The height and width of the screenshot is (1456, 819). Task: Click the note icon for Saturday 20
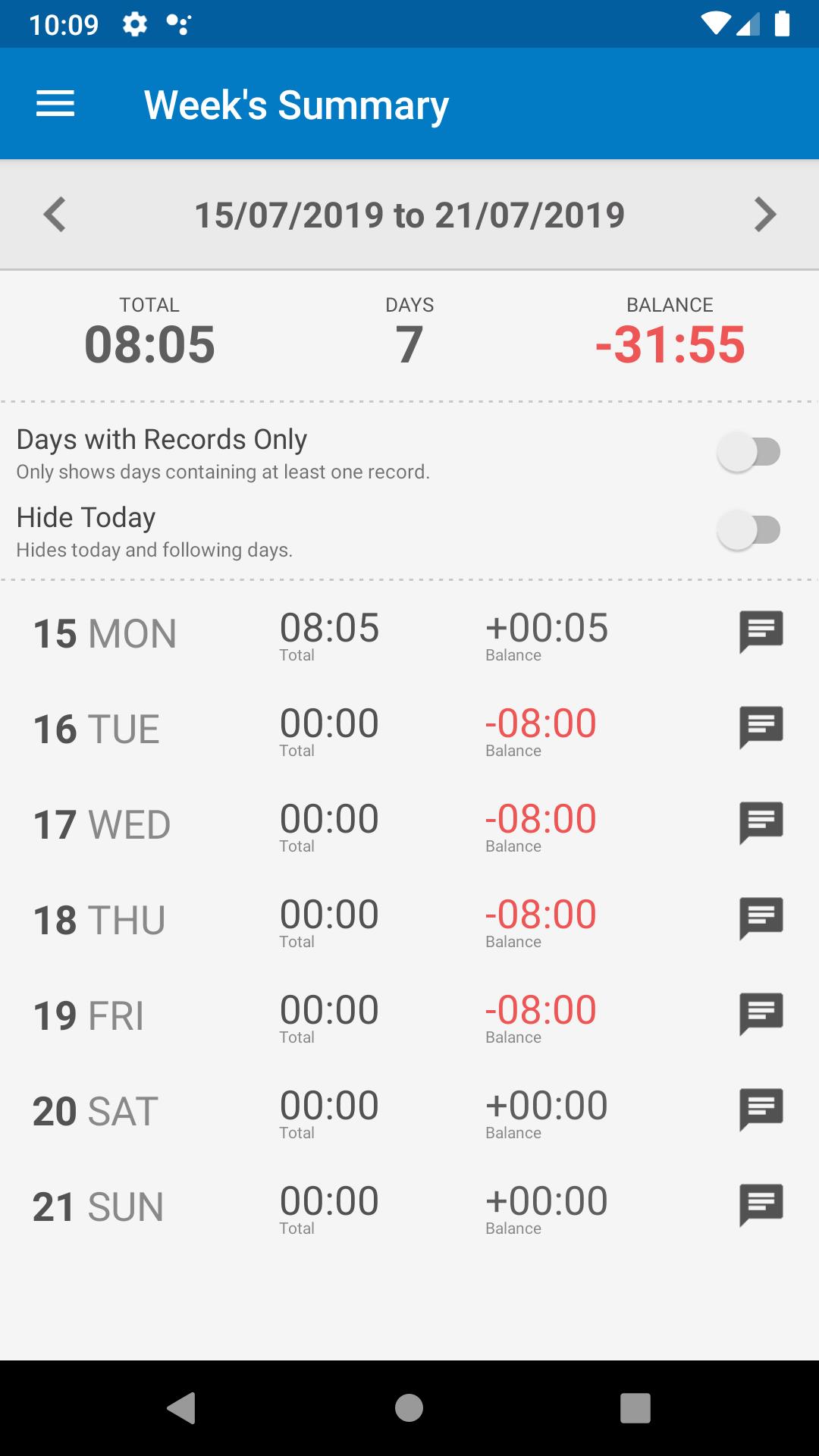click(761, 1108)
